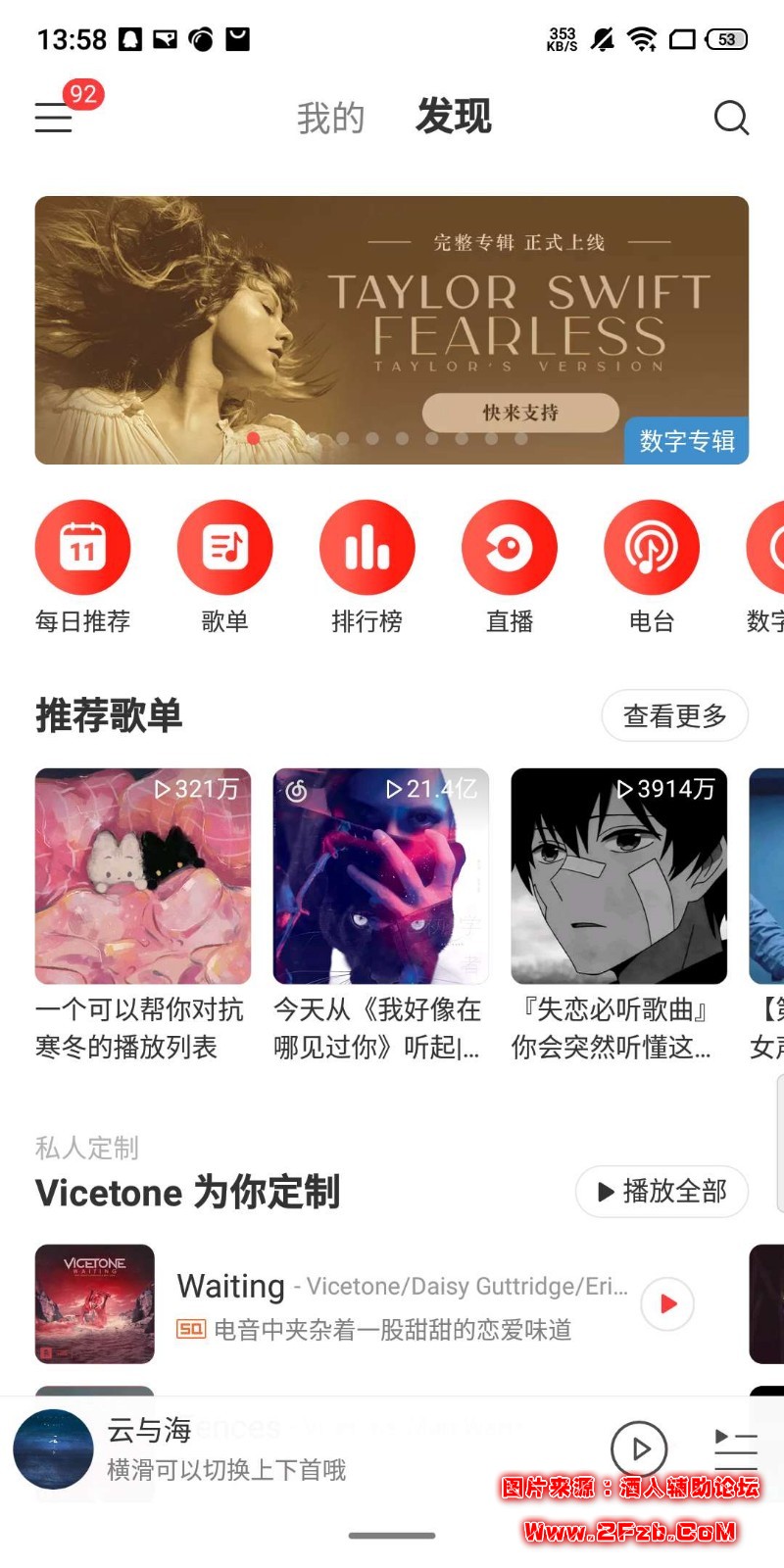The width and height of the screenshot is (784, 1568).
Task: Play 云与海 in the mini player
Action: [639, 1448]
